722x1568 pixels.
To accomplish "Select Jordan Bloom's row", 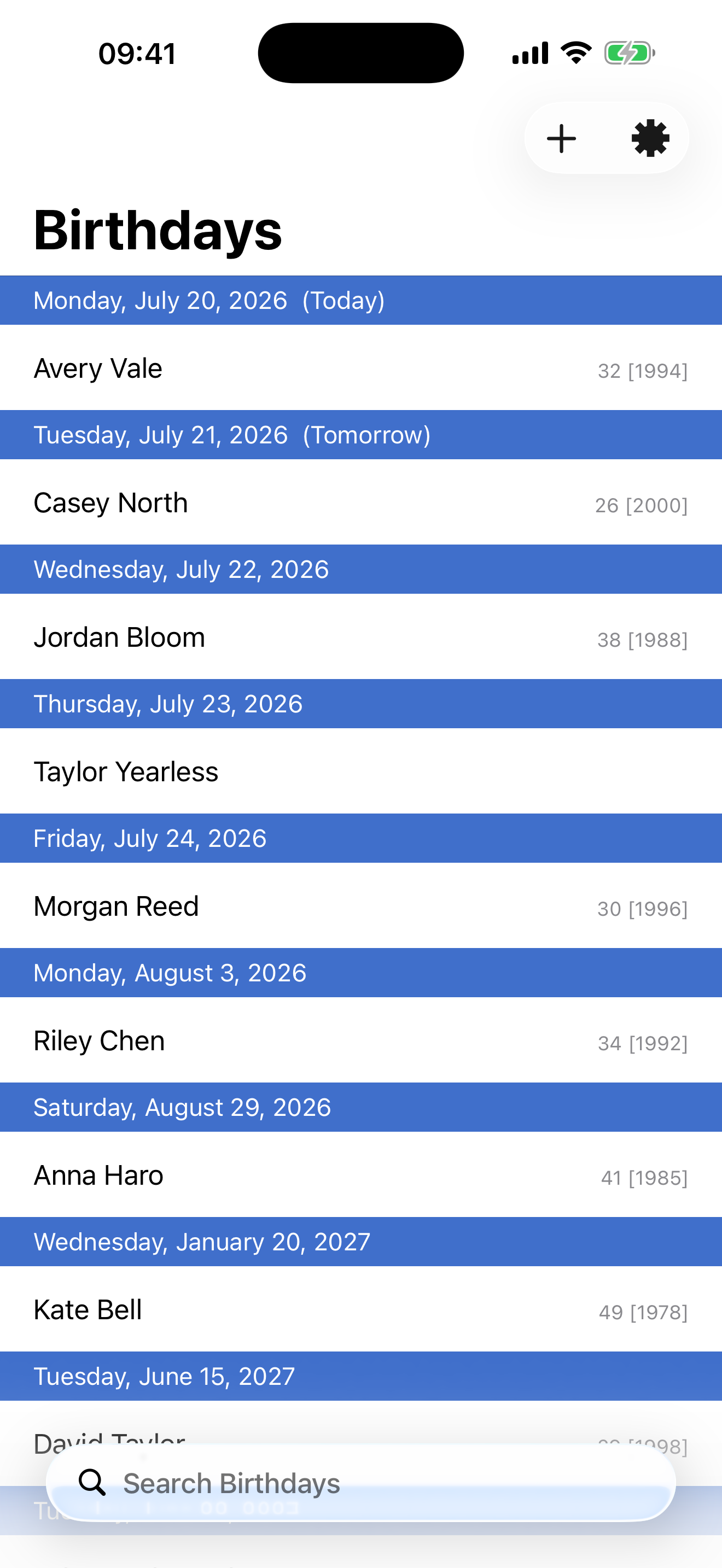I will point(361,637).
